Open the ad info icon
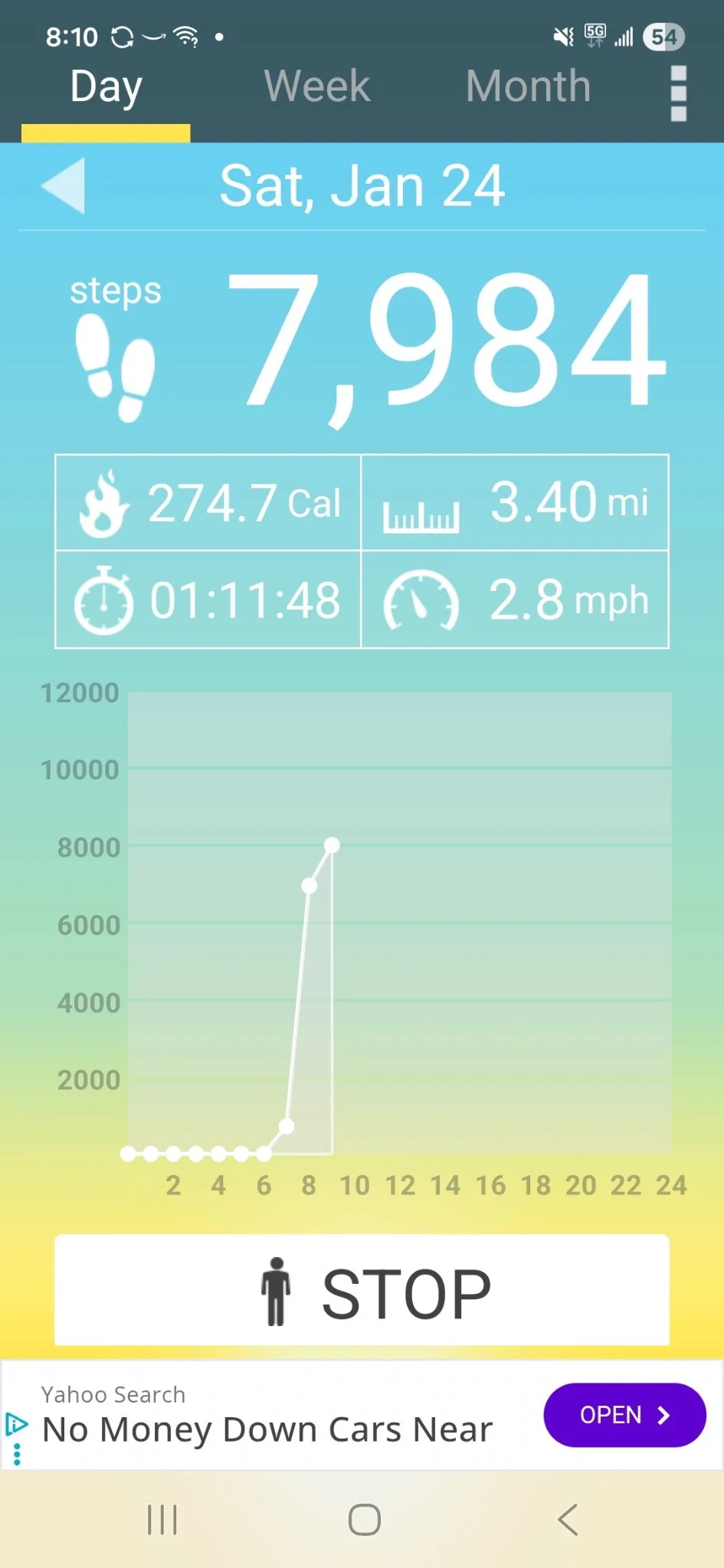The image size is (724, 1568). point(16,1425)
